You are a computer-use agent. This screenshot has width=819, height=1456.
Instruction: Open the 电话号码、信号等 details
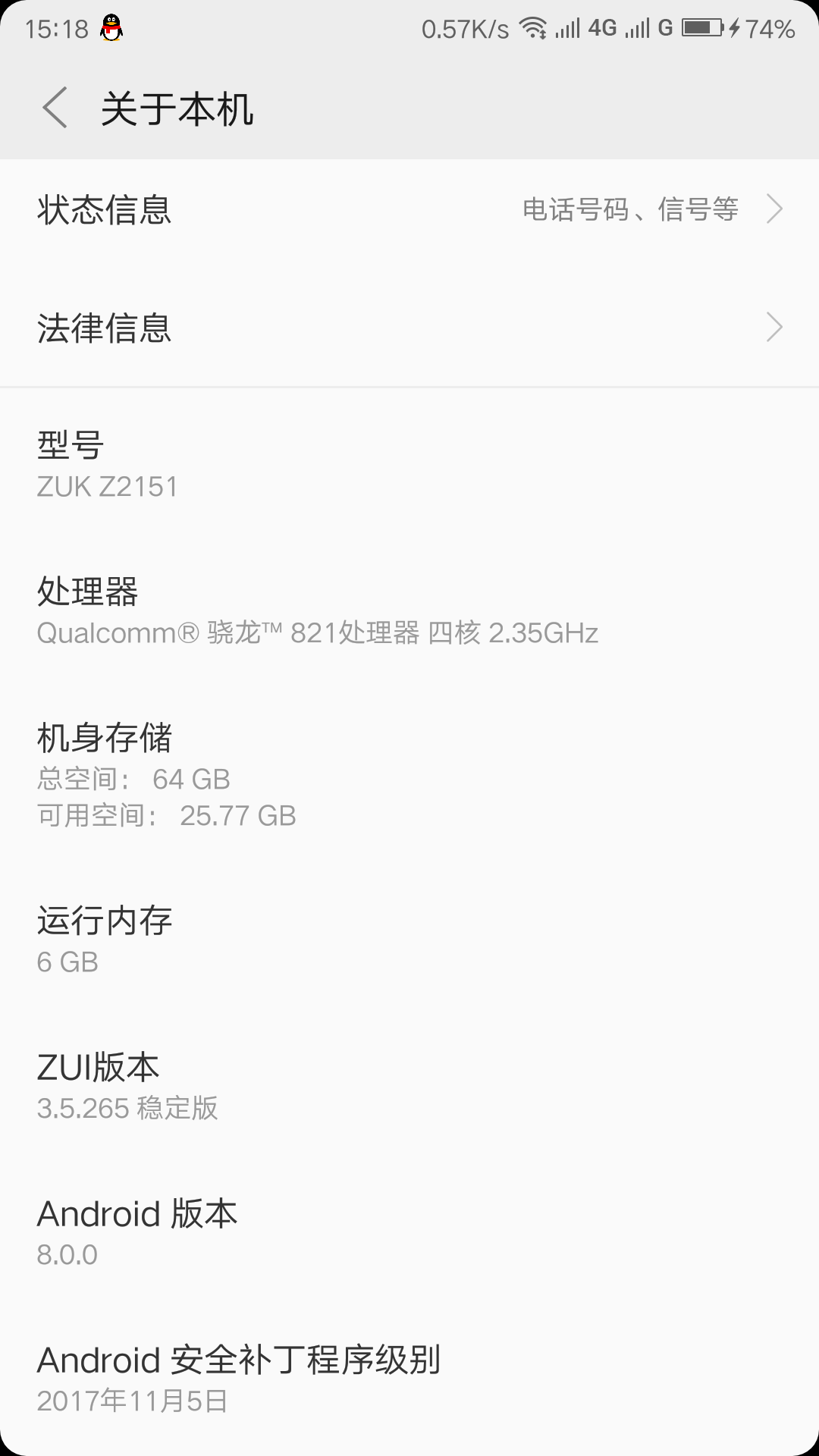click(631, 211)
